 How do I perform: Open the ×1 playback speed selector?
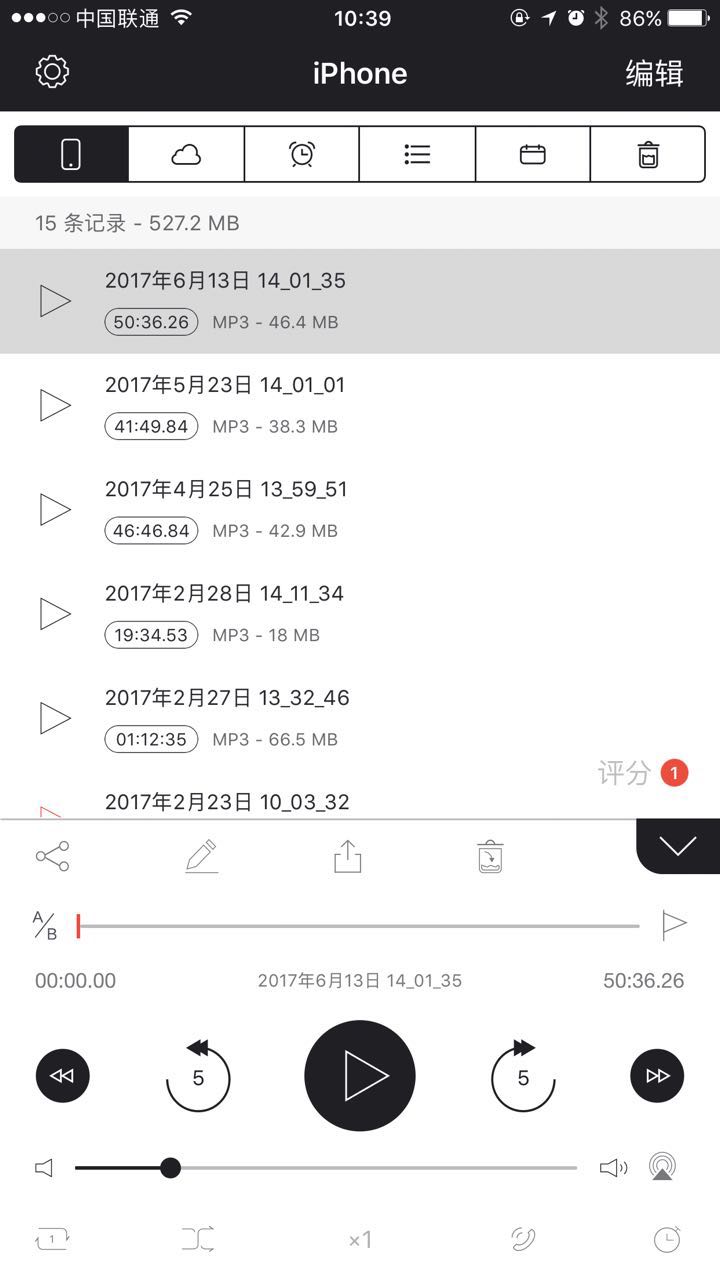(x=360, y=1238)
